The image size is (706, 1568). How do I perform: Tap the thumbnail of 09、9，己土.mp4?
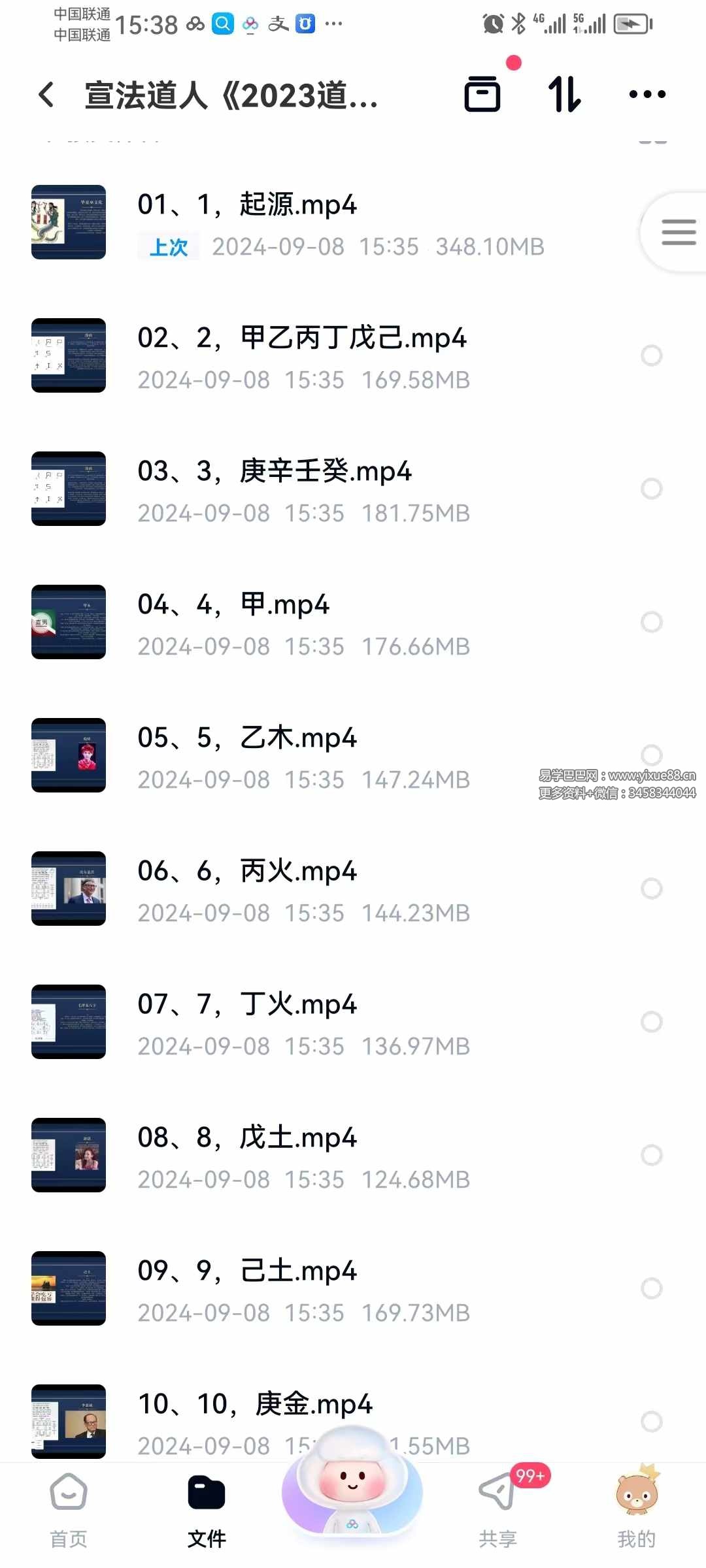point(69,1288)
